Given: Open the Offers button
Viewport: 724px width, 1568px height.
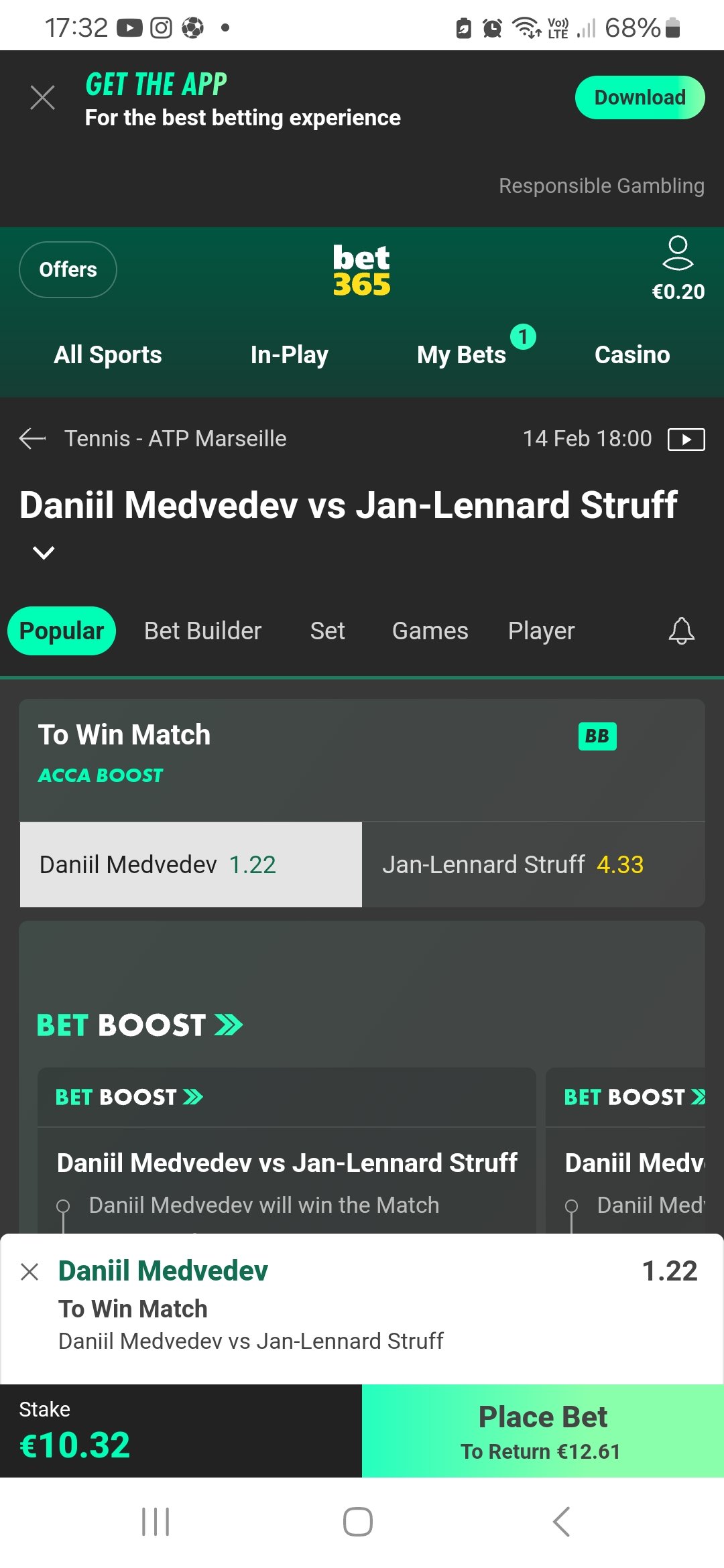Looking at the screenshot, I should click(x=68, y=269).
